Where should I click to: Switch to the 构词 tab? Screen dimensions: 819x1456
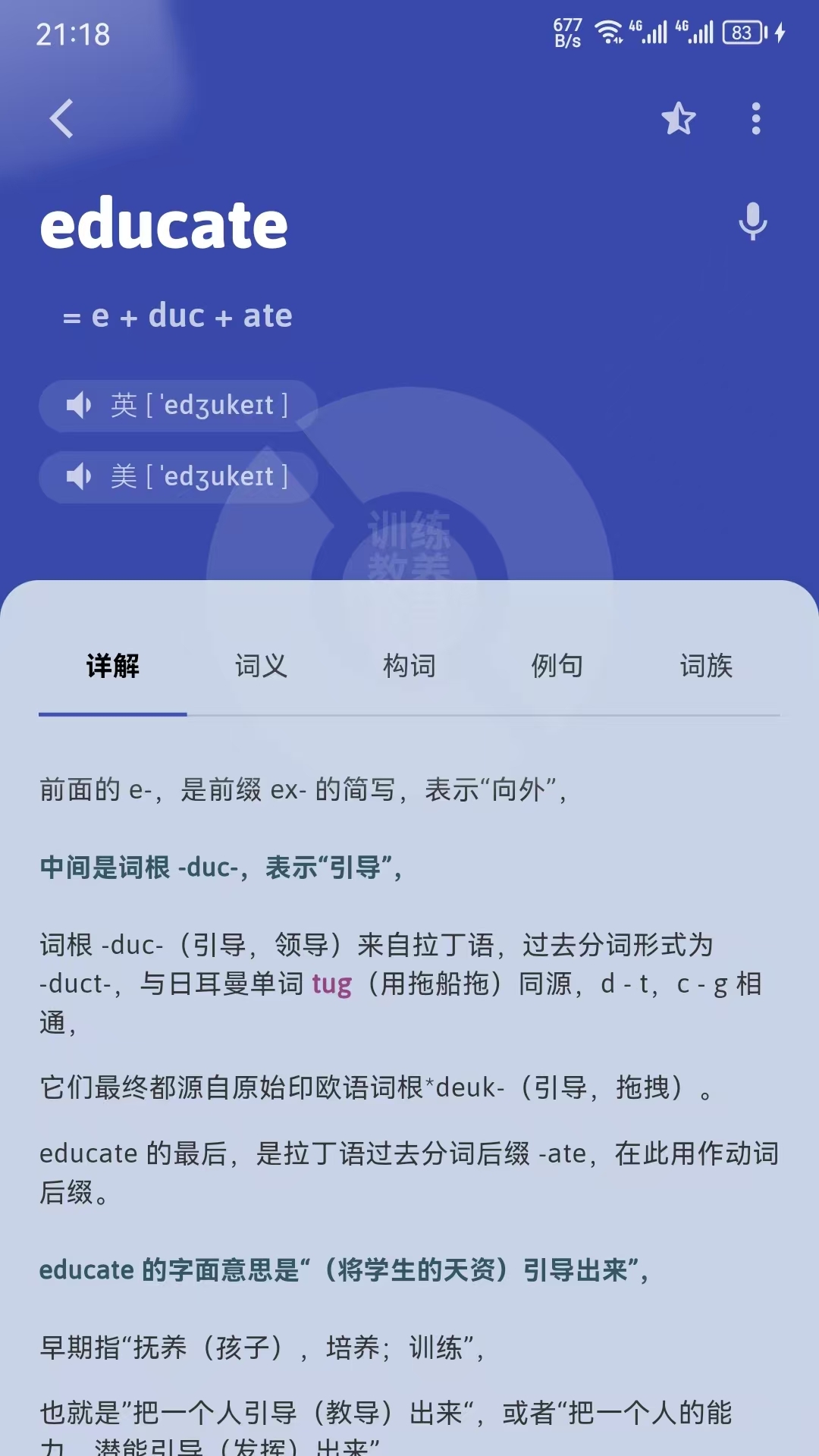(x=409, y=667)
